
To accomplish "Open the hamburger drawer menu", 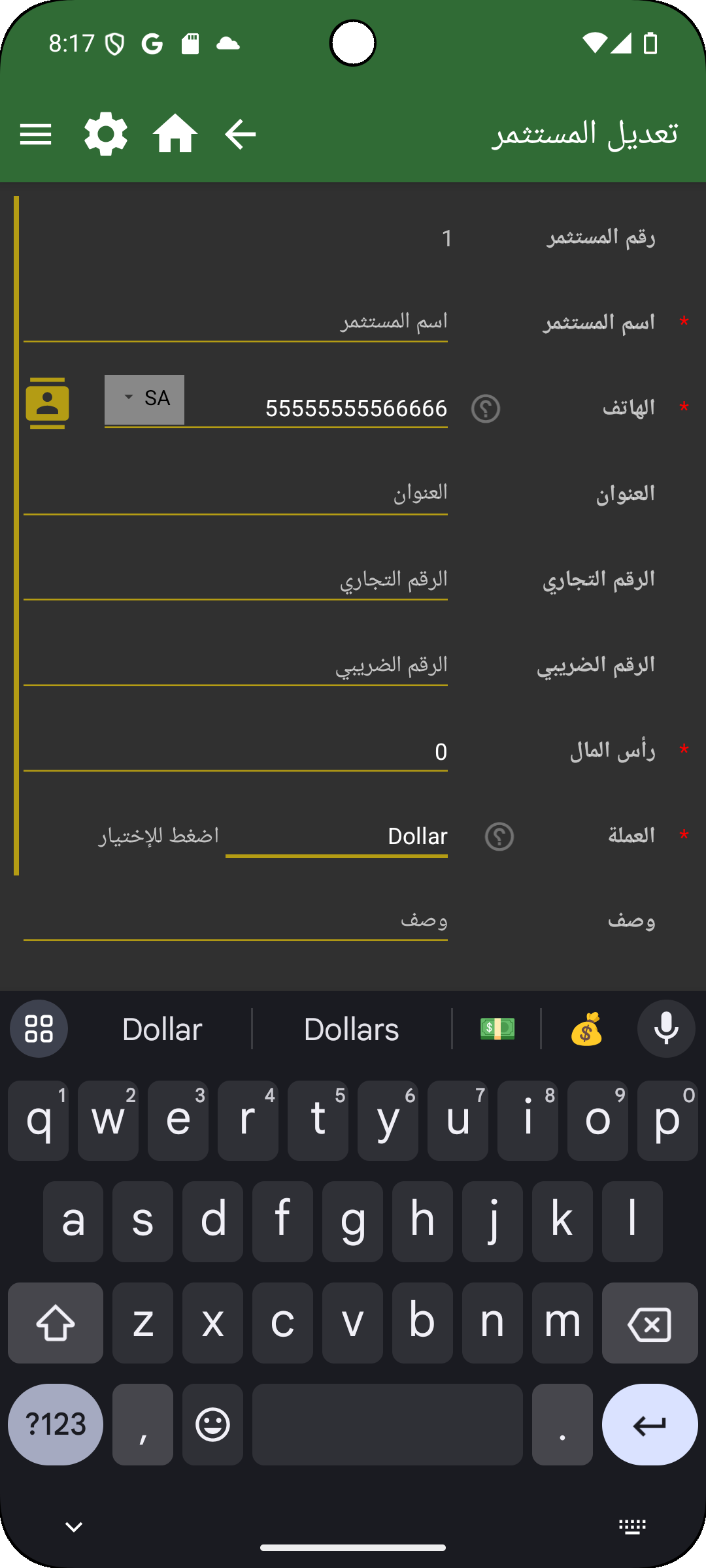I will 36,135.
